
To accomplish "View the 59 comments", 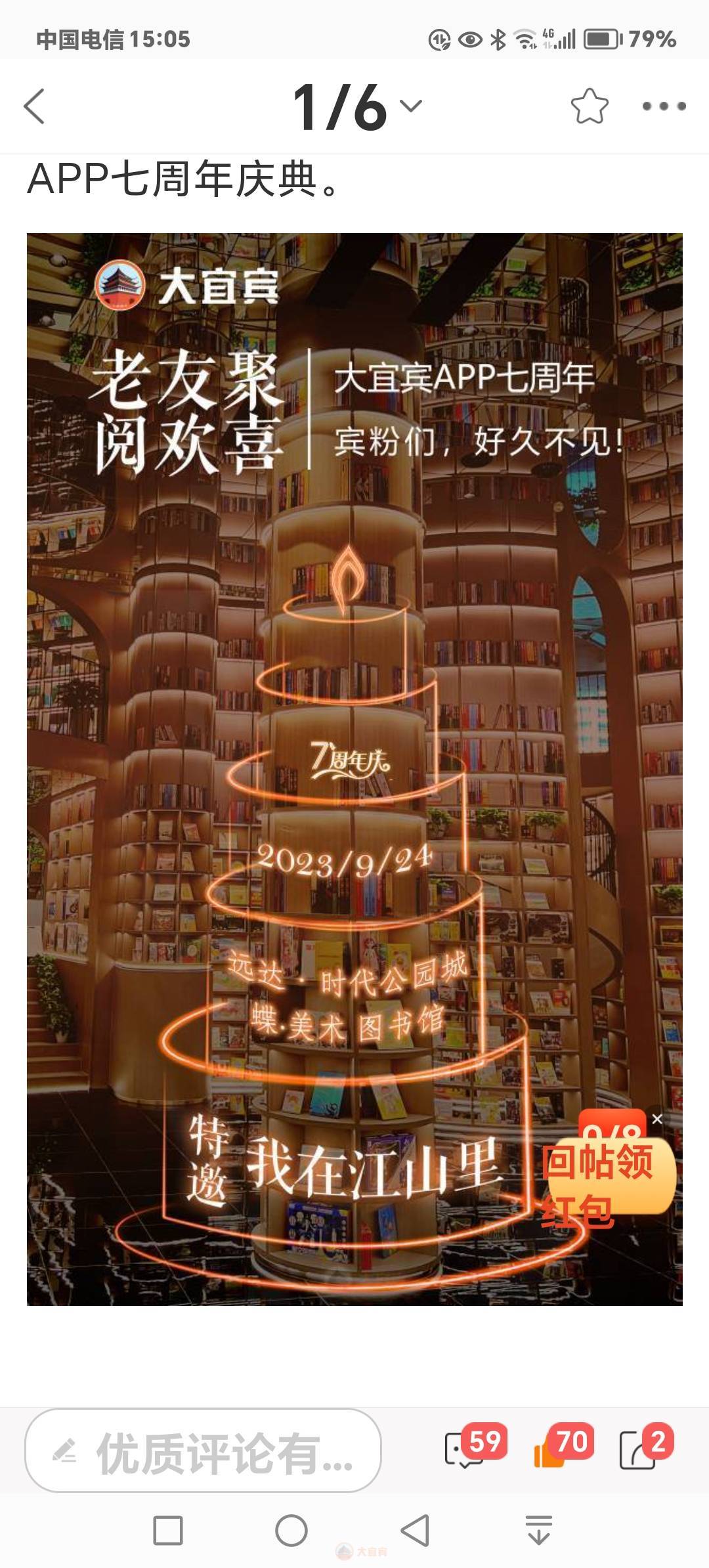I will coord(466,1451).
